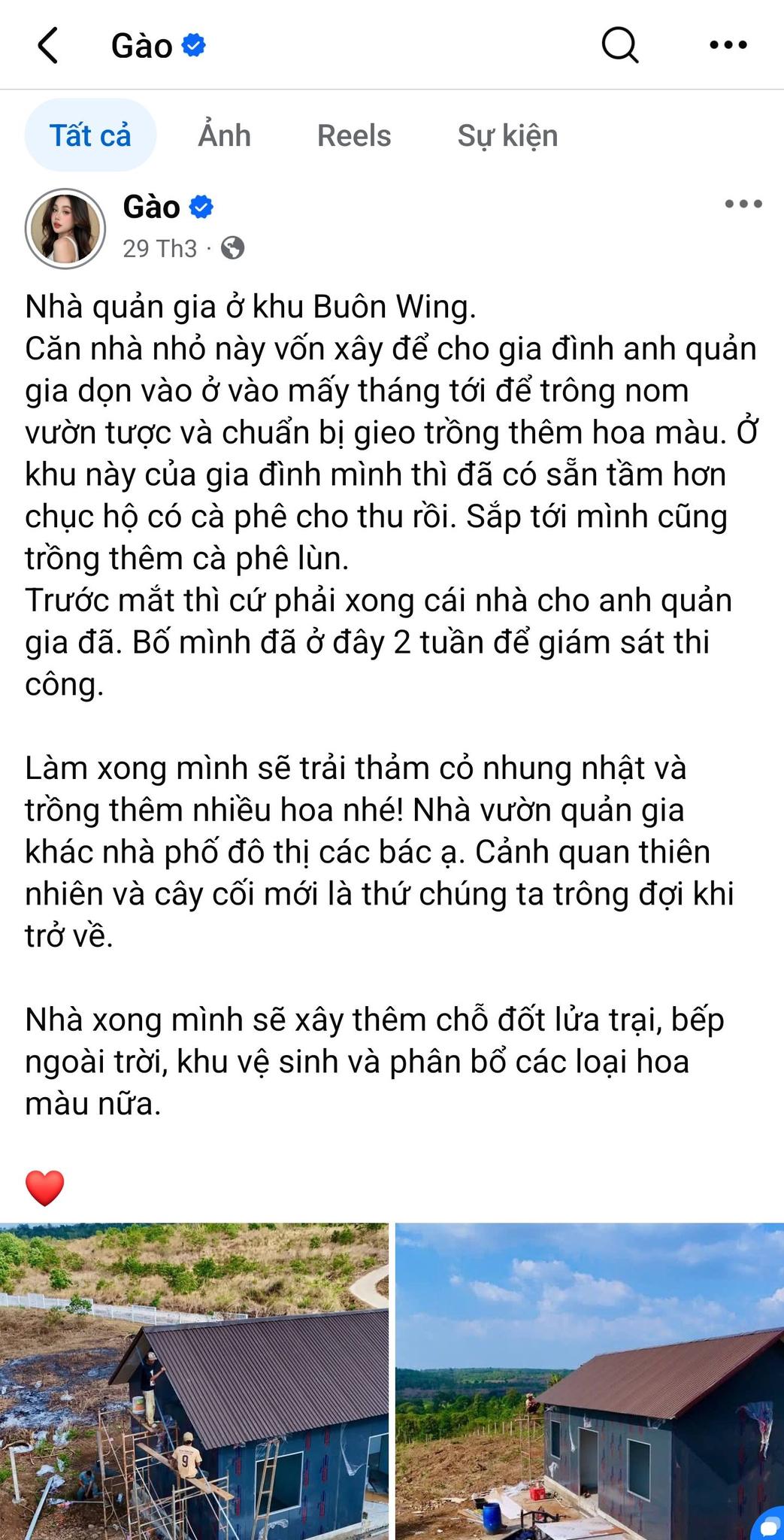784x1540 pixels.
Task: Open post options three-dot menu
Action: pyautogui.click(x=743, y=204)
